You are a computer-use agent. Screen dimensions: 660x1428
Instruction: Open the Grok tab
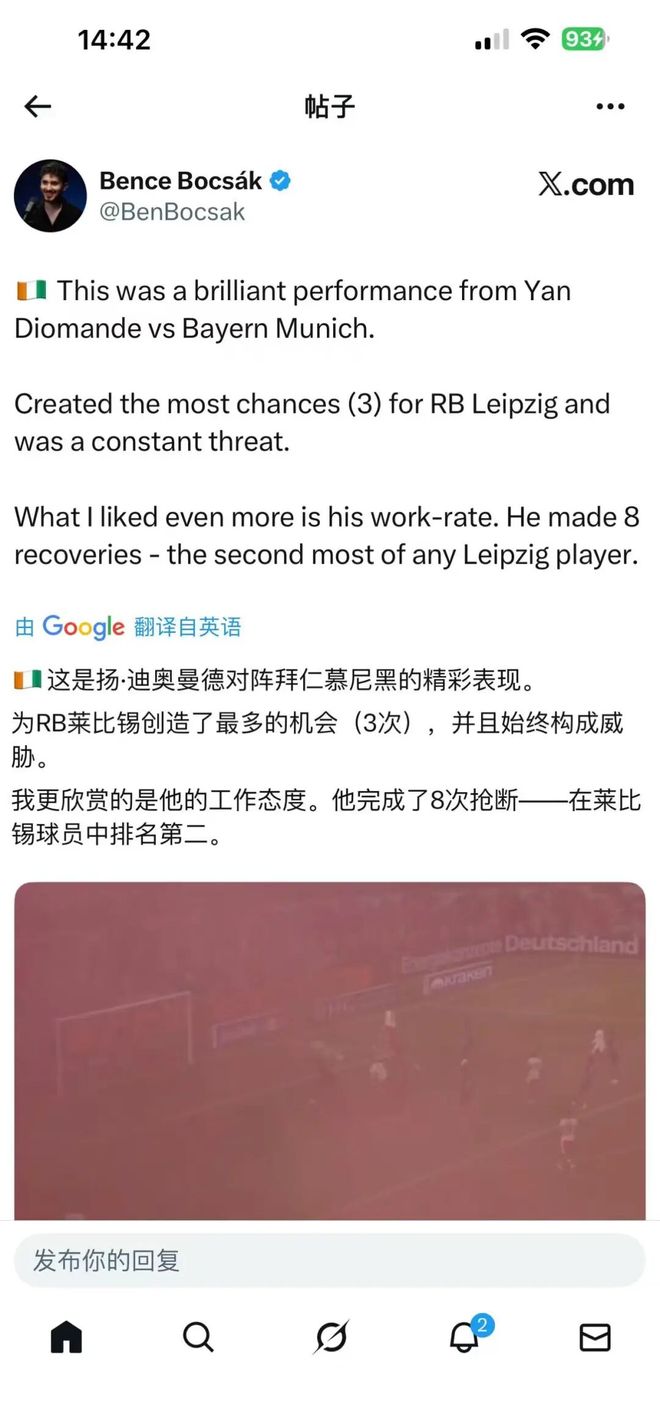331,1337
